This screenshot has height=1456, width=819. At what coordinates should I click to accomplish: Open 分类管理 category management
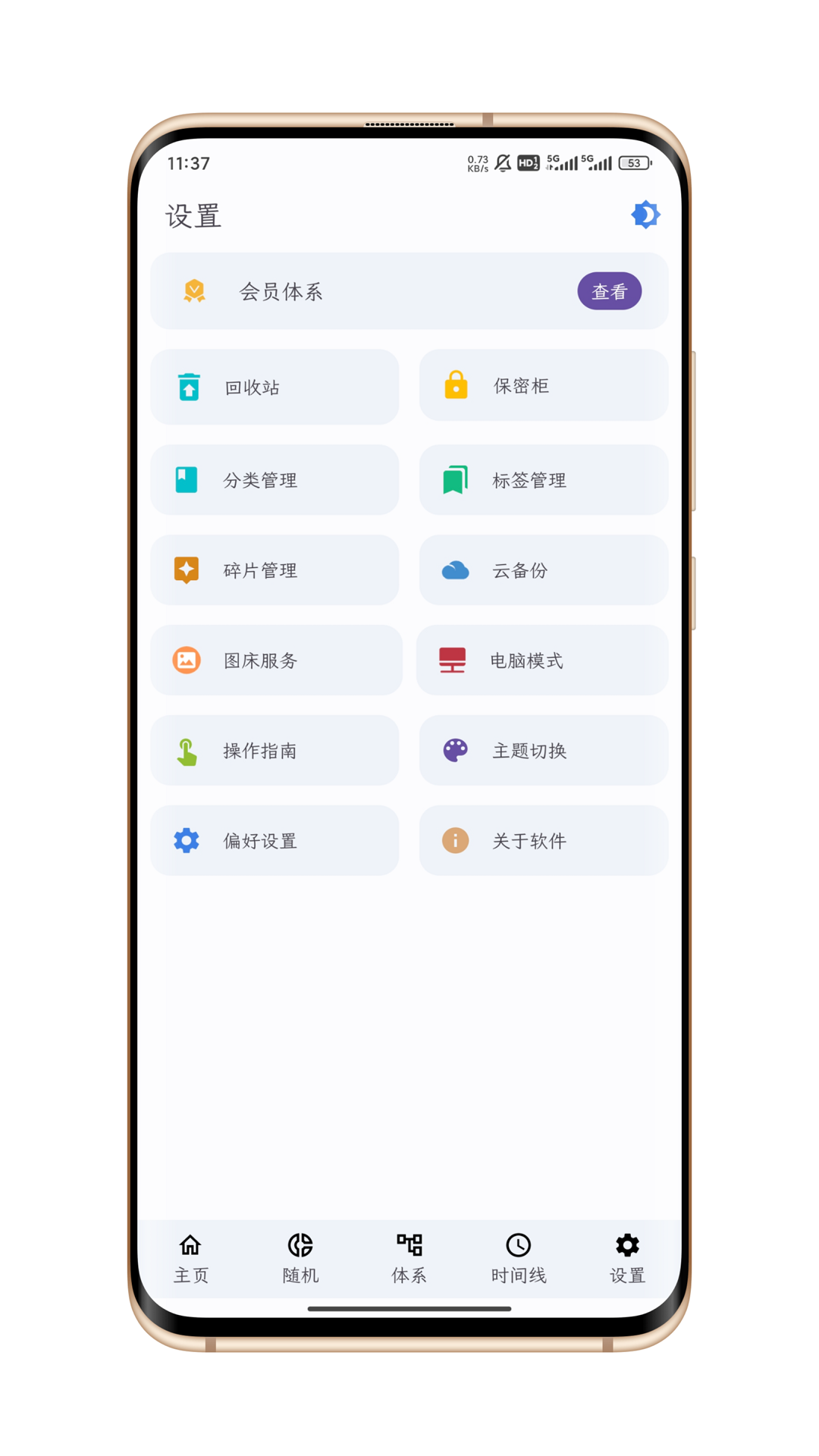pos(275,480)
